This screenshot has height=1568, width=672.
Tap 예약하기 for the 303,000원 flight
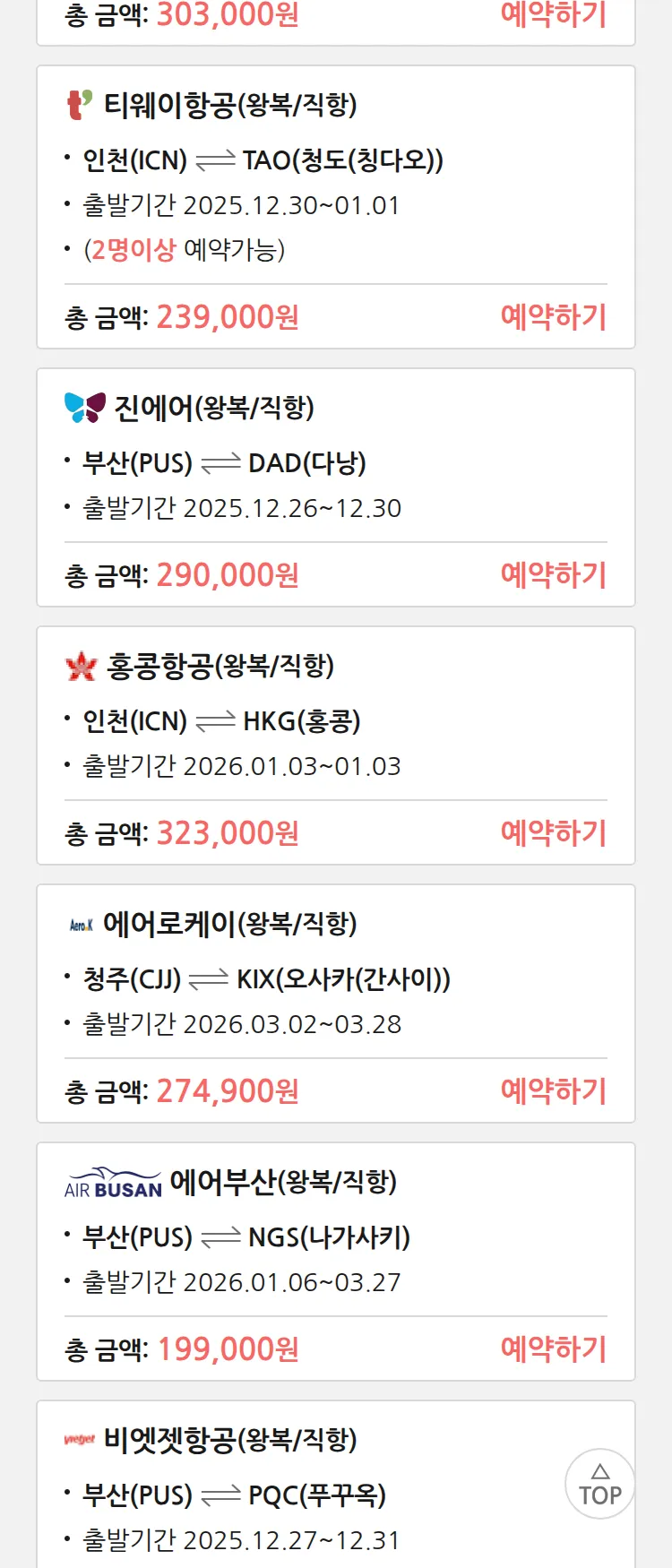click(x=553, y=15)
